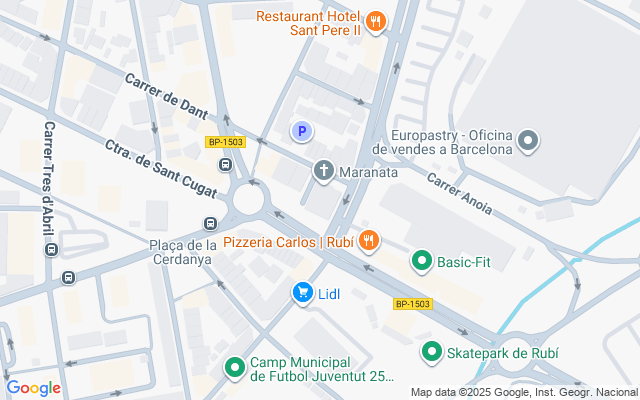Select the Basic-Fit gym marker

click(422, 262)
